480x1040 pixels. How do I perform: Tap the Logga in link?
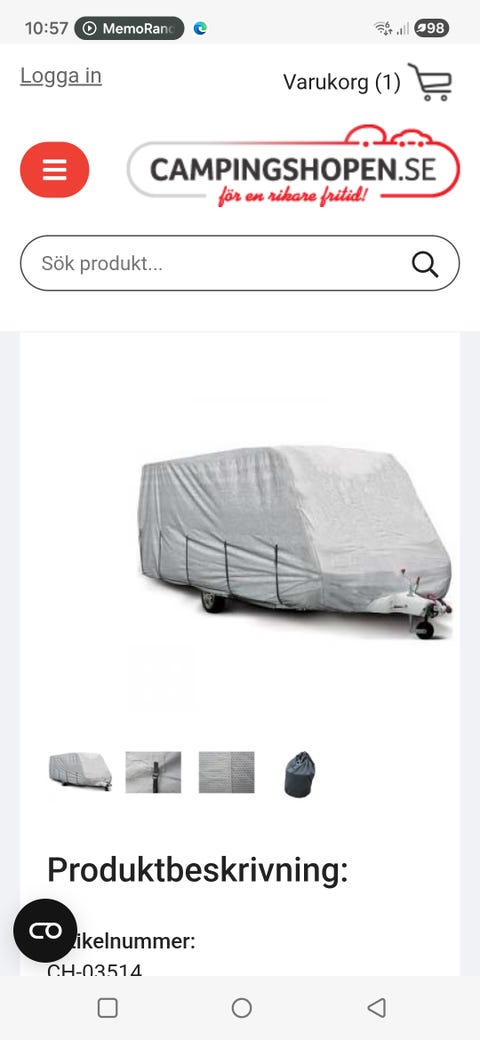click(60, 76)
